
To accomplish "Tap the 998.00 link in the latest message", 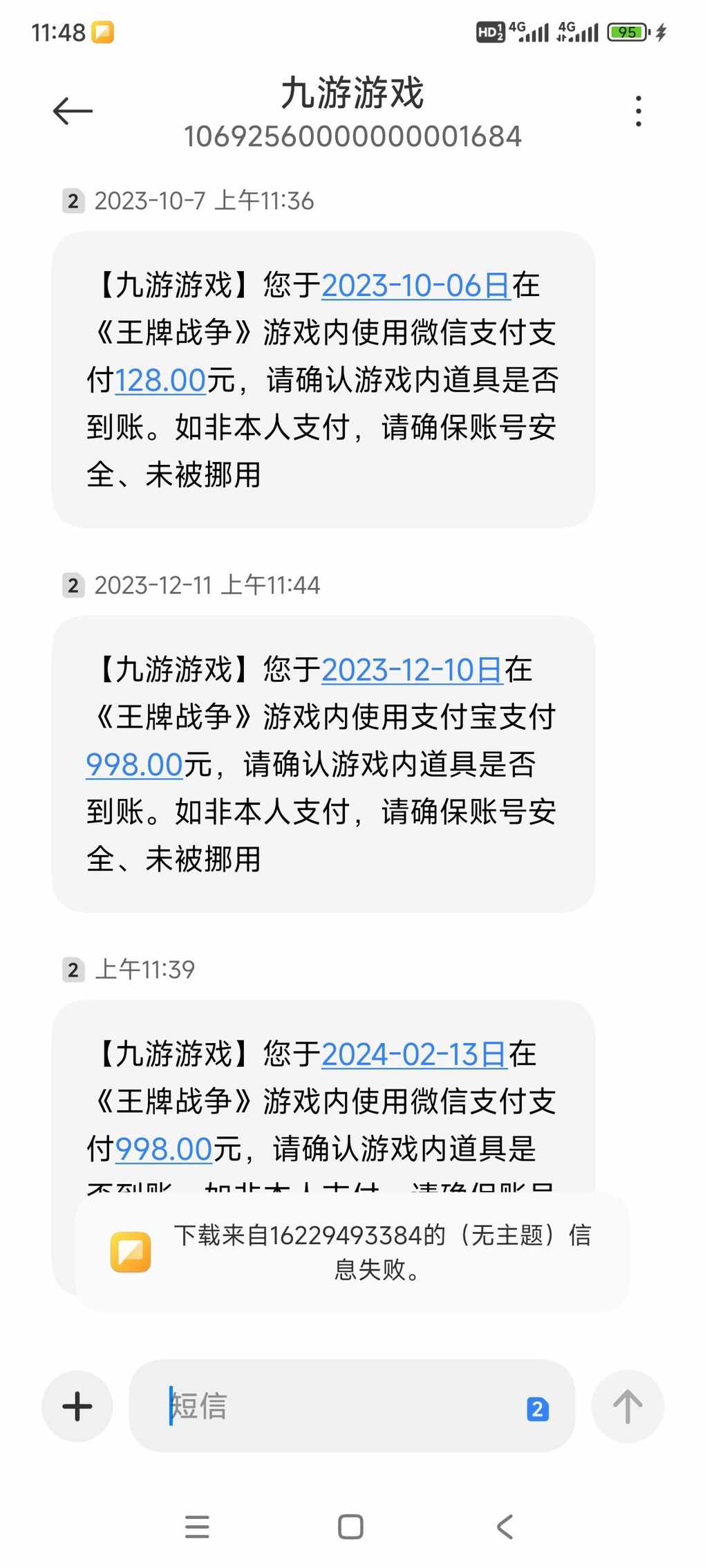I will click(163, 1149).
